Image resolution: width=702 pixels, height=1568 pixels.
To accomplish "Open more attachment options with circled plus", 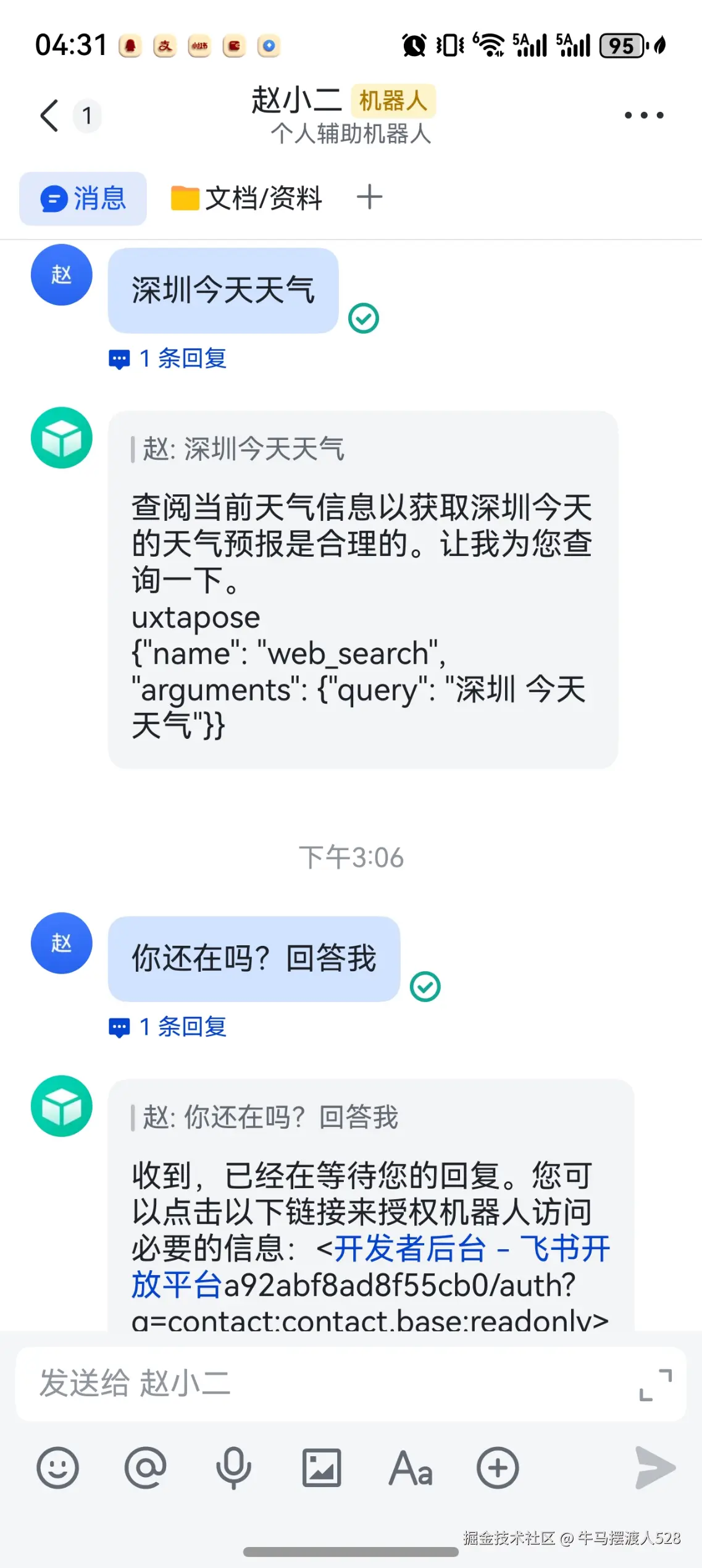I will click(498, 1467).
